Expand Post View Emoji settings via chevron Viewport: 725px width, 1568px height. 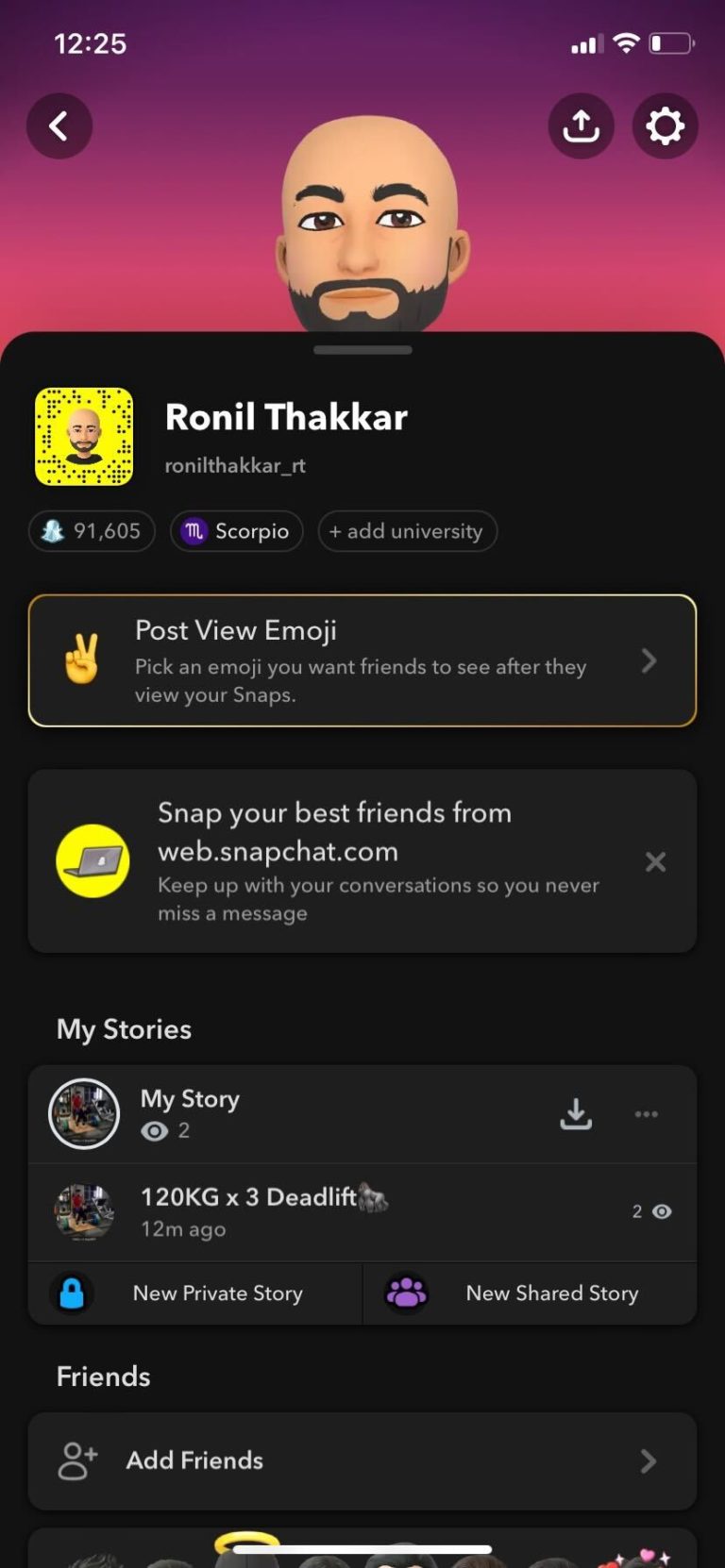pos(649,660)
